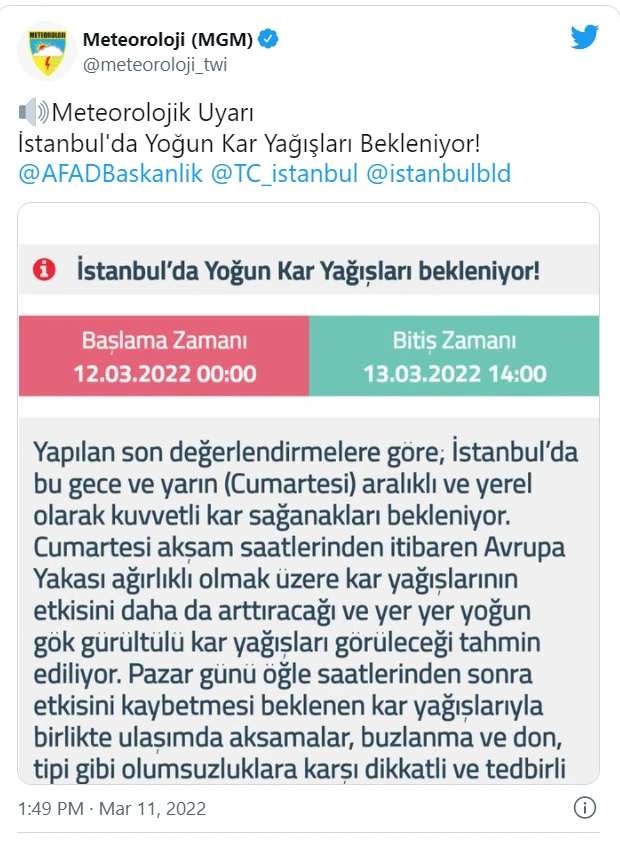This screenshot has height=841, width=620.
Task: Open the tweet info icon
Action: (x=585, y=808)
